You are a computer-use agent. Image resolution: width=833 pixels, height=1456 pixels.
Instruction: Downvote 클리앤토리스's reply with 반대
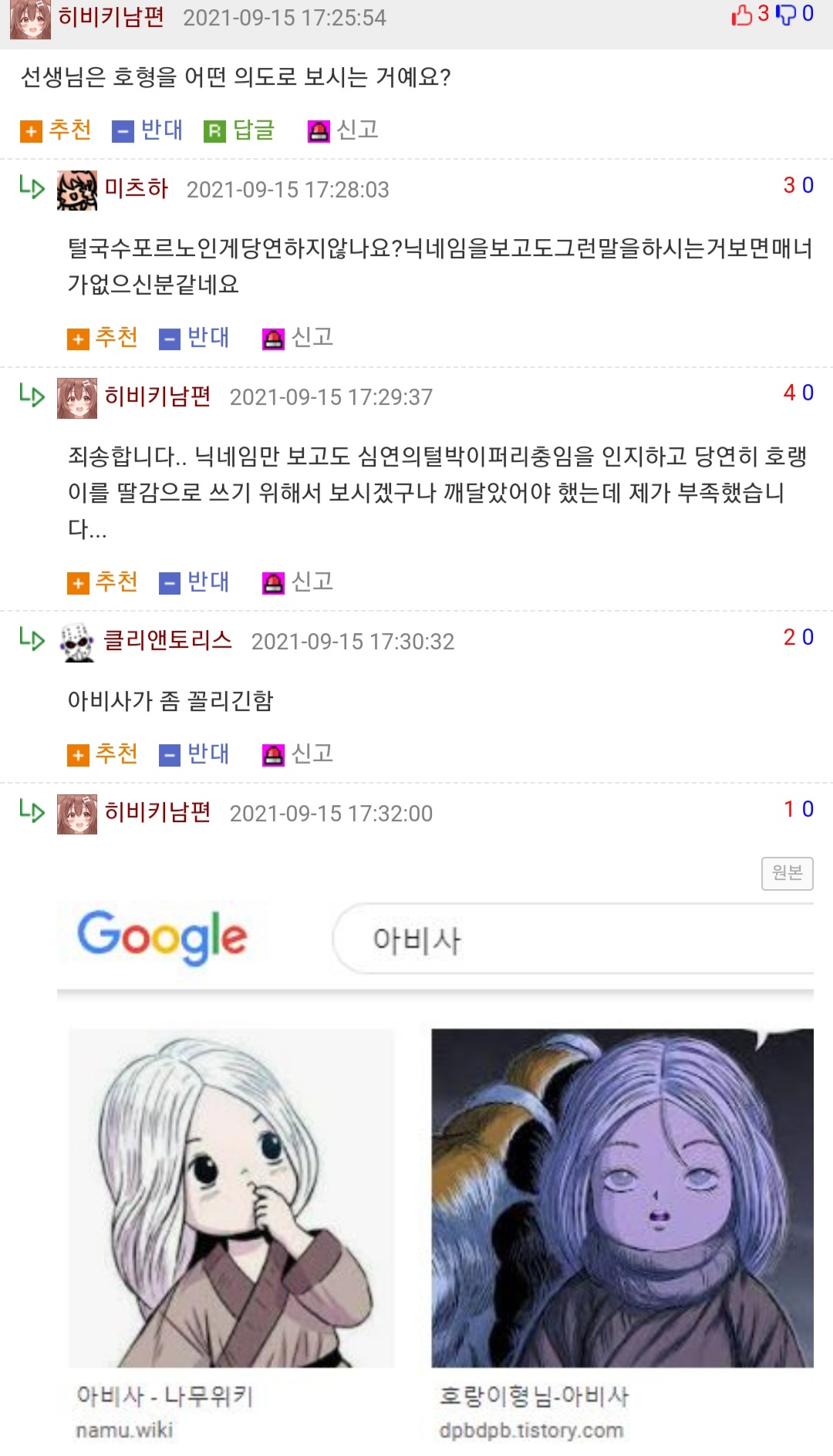[194, 754]
